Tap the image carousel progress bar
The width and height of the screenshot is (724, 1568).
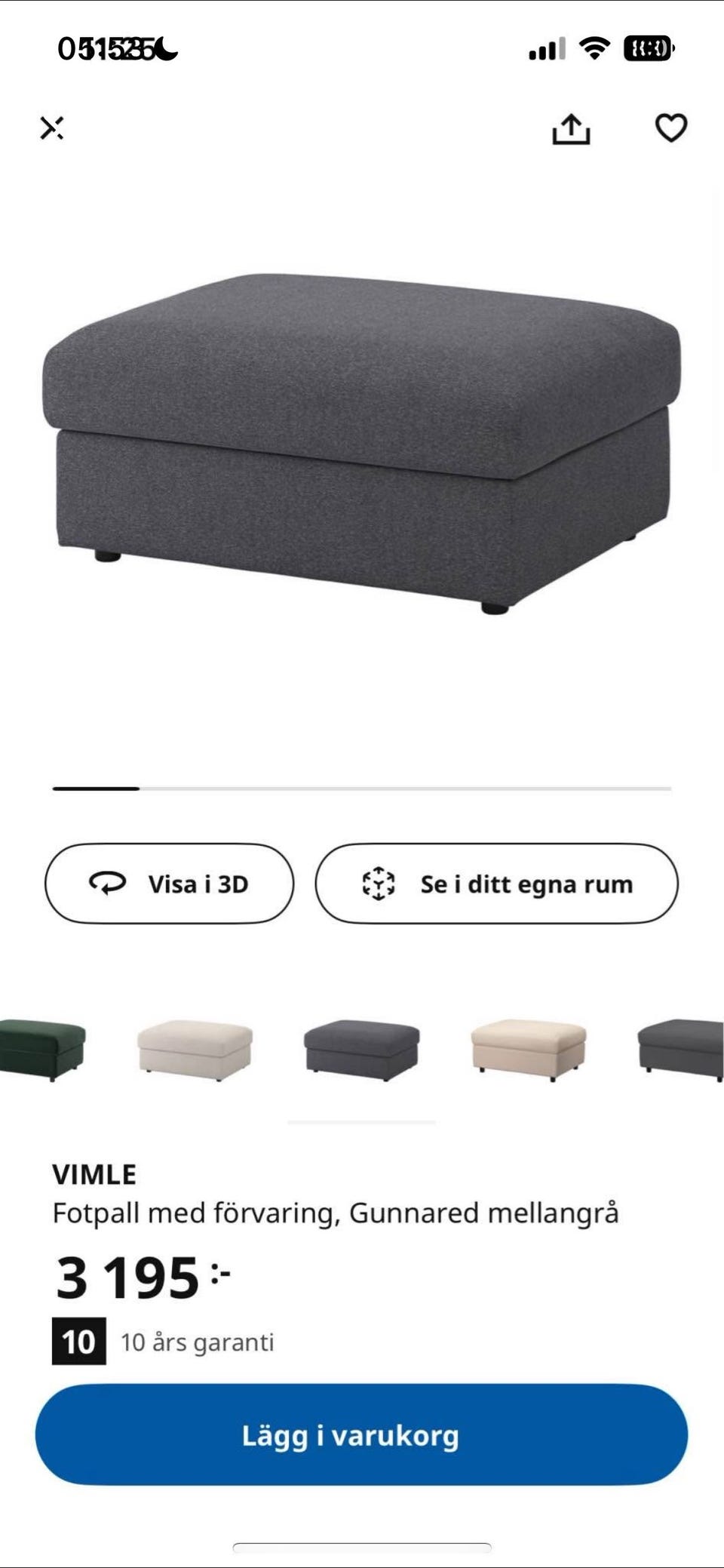coord(362,787)
